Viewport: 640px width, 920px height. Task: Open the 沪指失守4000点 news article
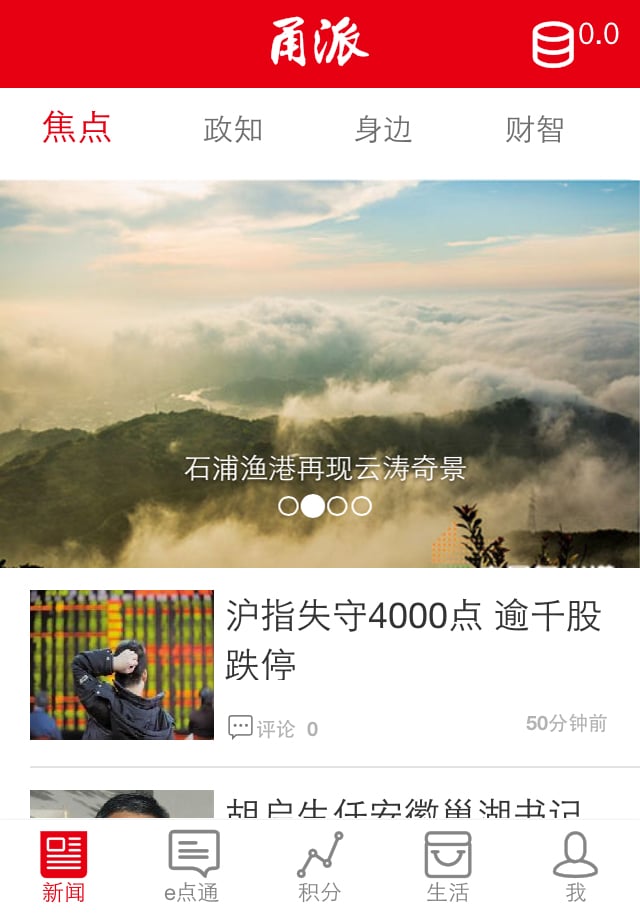(x=412, y=640)
